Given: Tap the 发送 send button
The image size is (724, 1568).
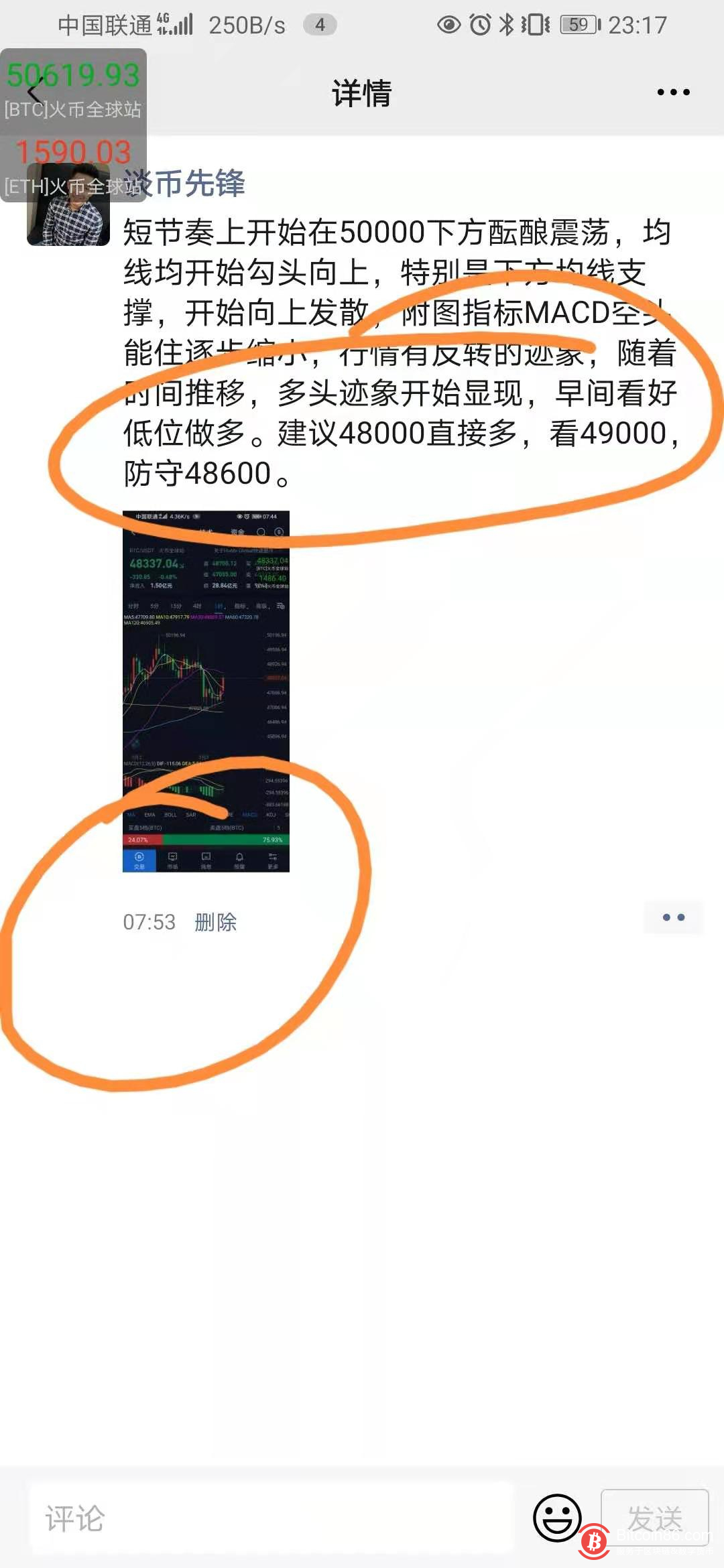Looking at the screenshot, I should pyautogui.click(x=654, y=1517).
